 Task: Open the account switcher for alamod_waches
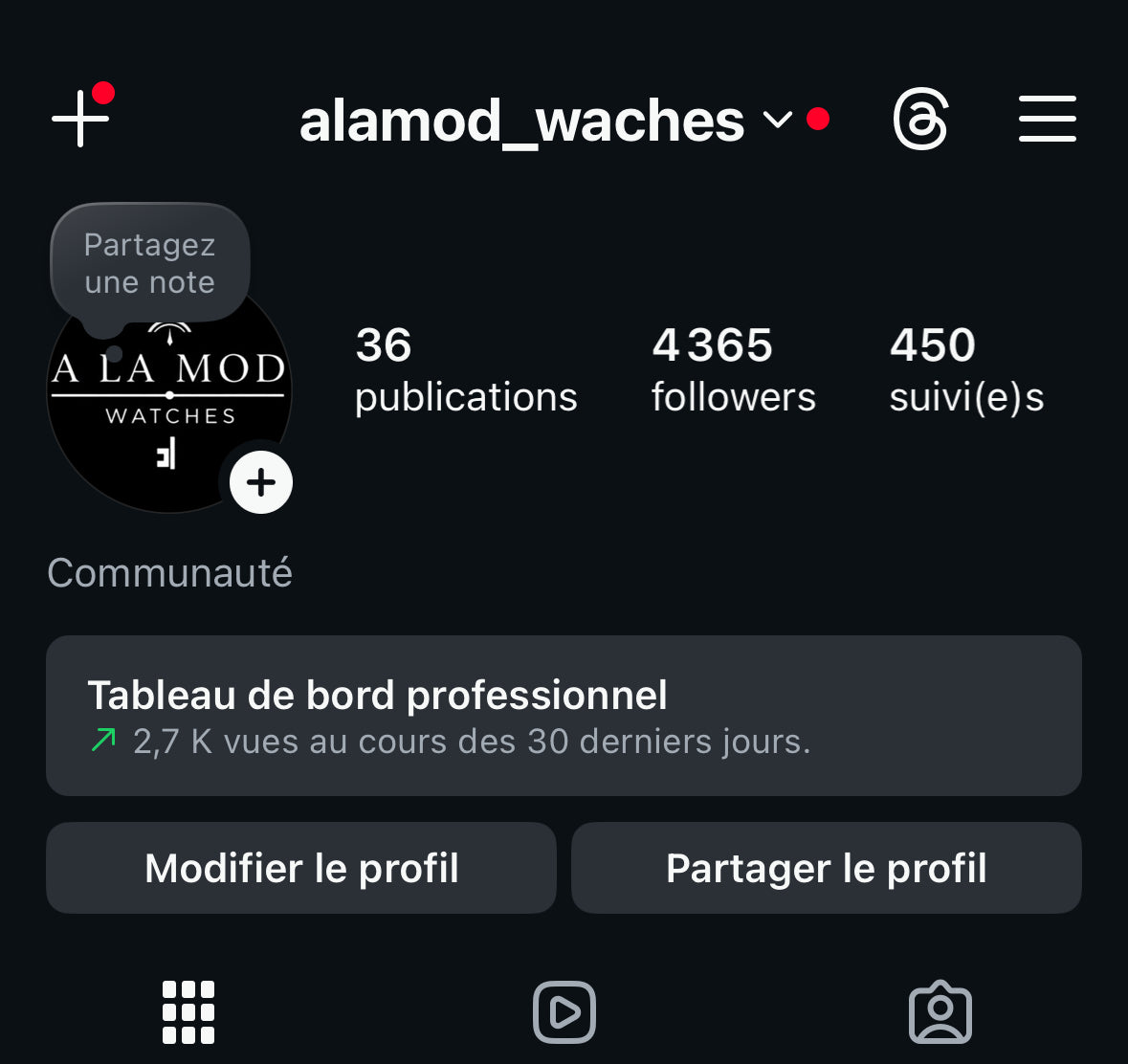pos(545,122)
